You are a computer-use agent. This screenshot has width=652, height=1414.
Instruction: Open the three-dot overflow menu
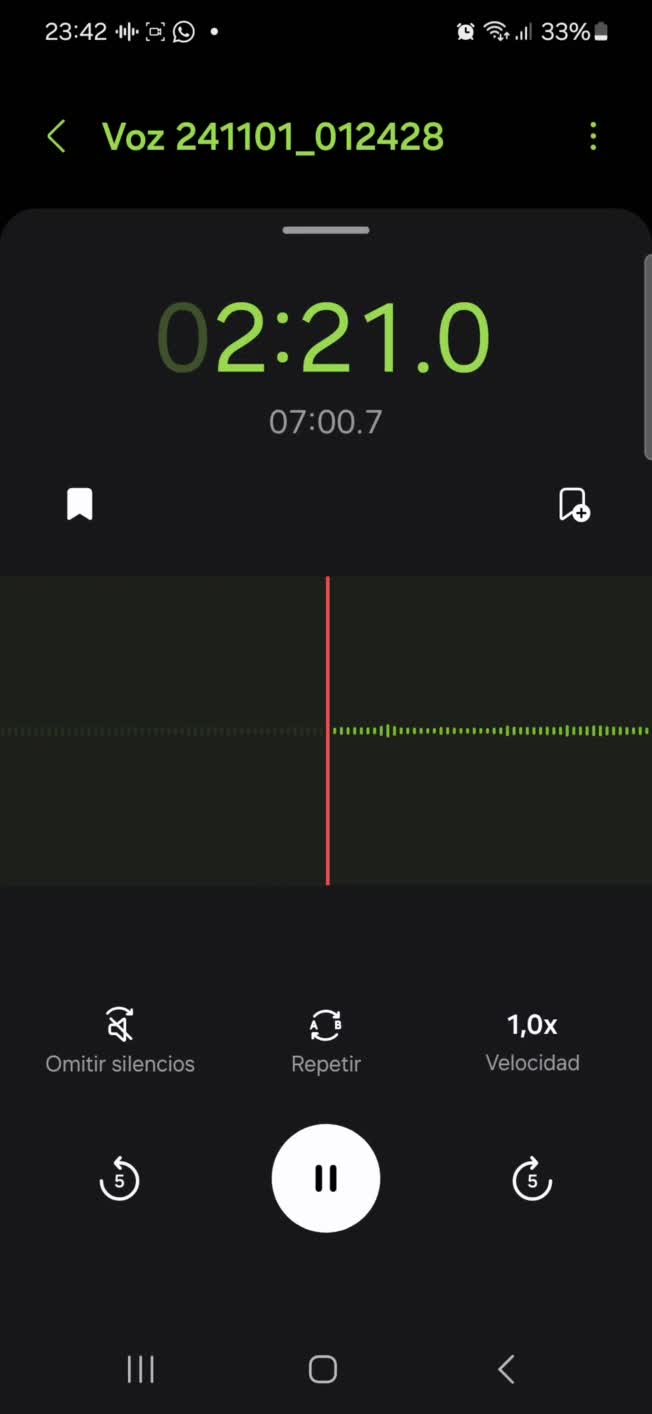point(593,137)
